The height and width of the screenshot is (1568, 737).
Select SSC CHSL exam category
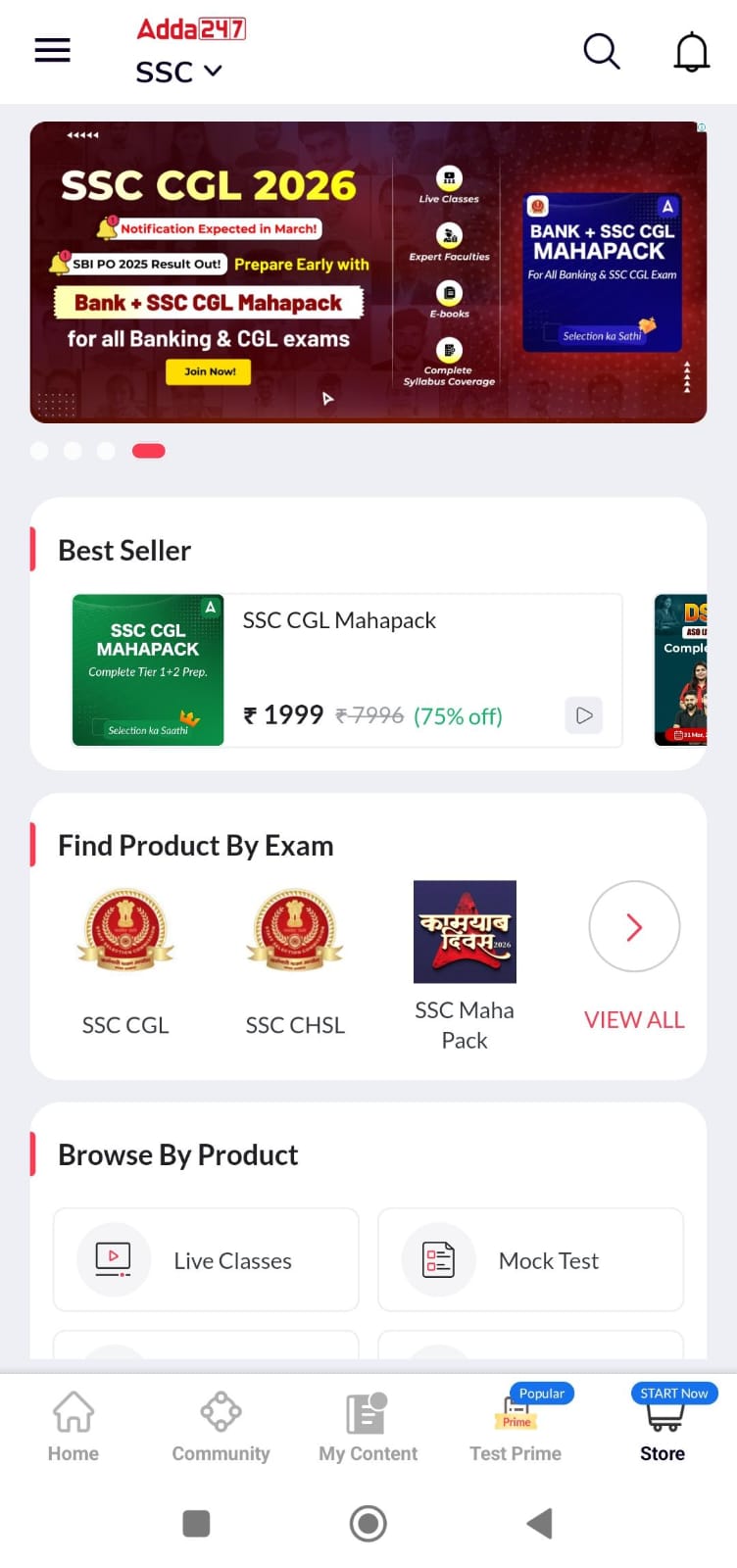295,931
